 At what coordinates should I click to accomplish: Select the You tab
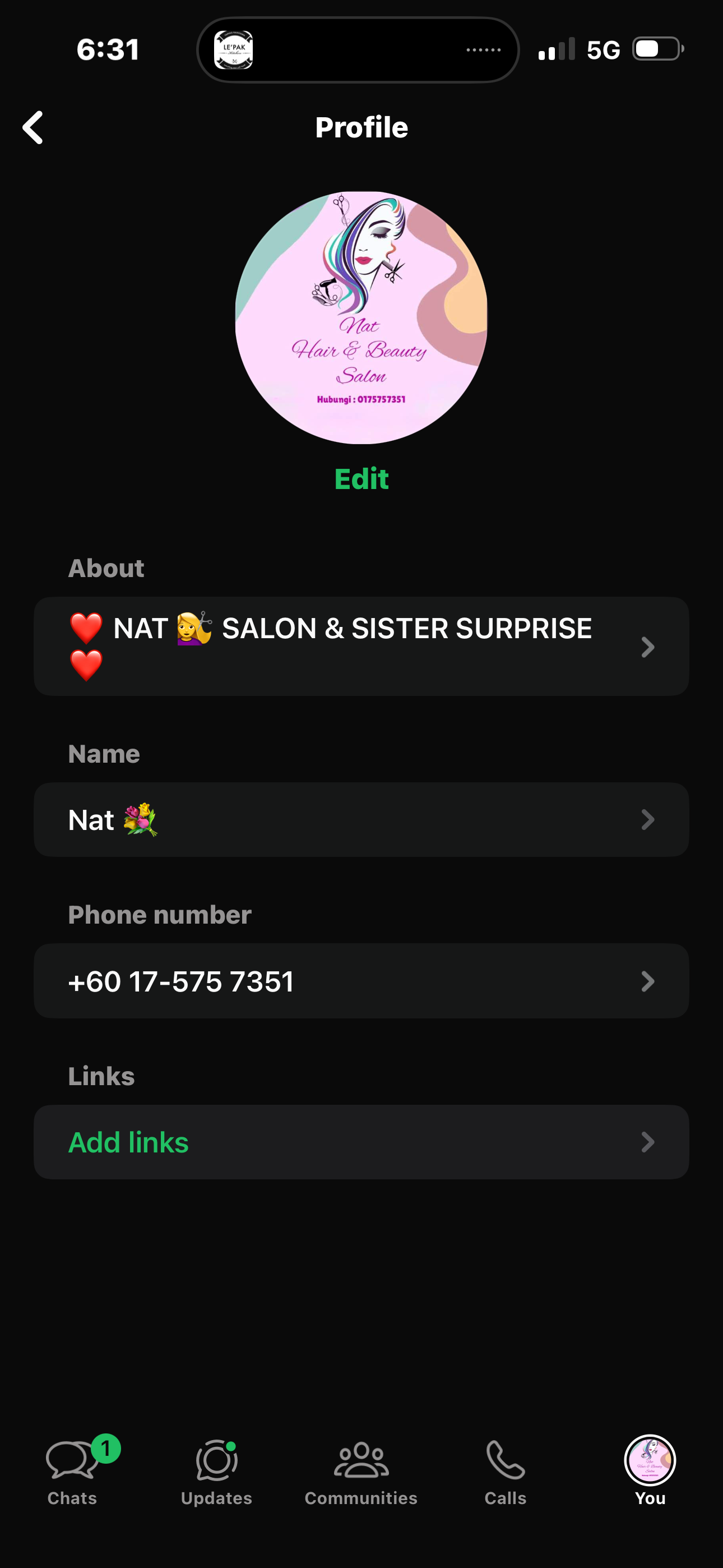[650, 1471]
